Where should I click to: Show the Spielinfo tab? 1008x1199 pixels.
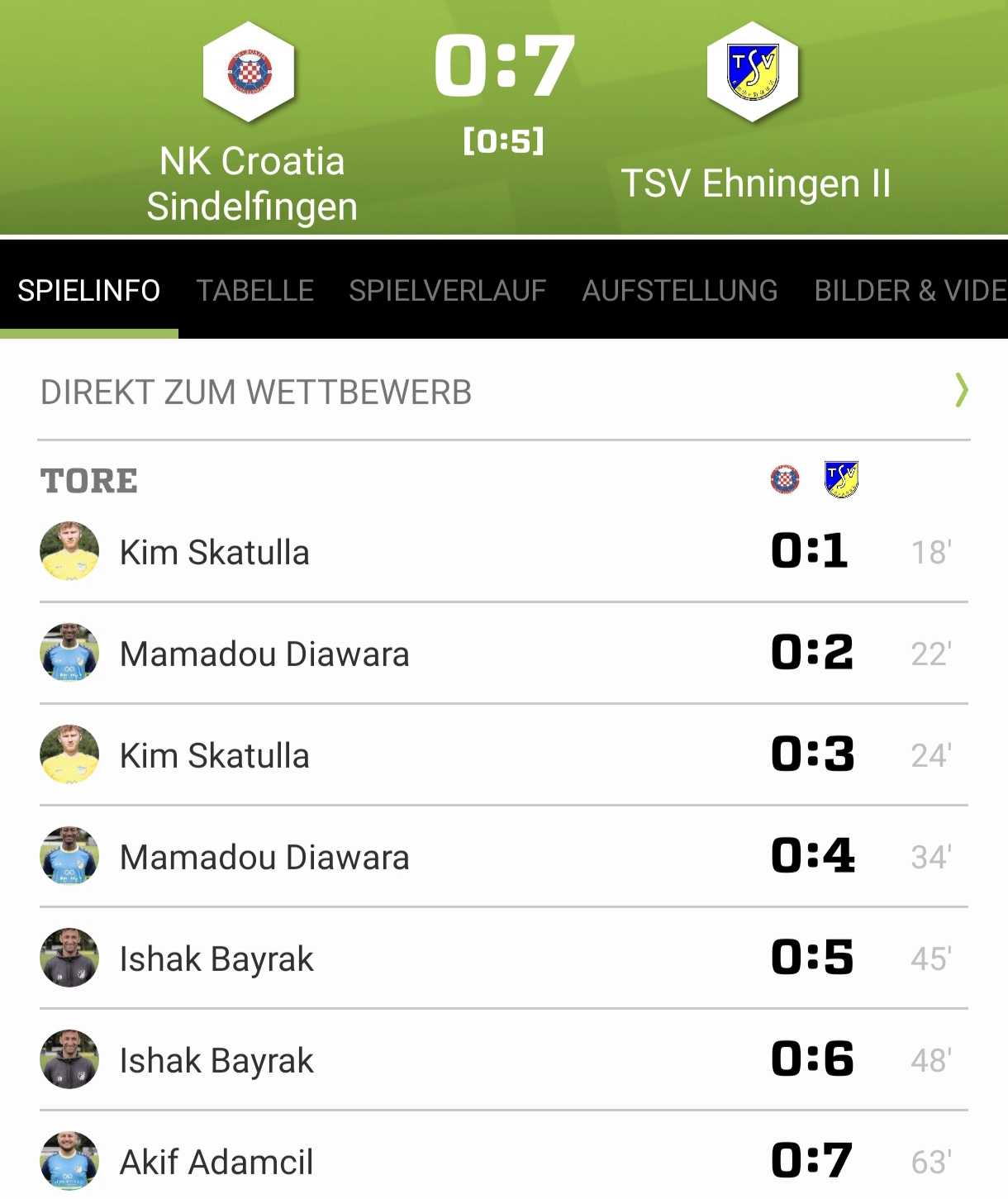[x=88, y=291]
